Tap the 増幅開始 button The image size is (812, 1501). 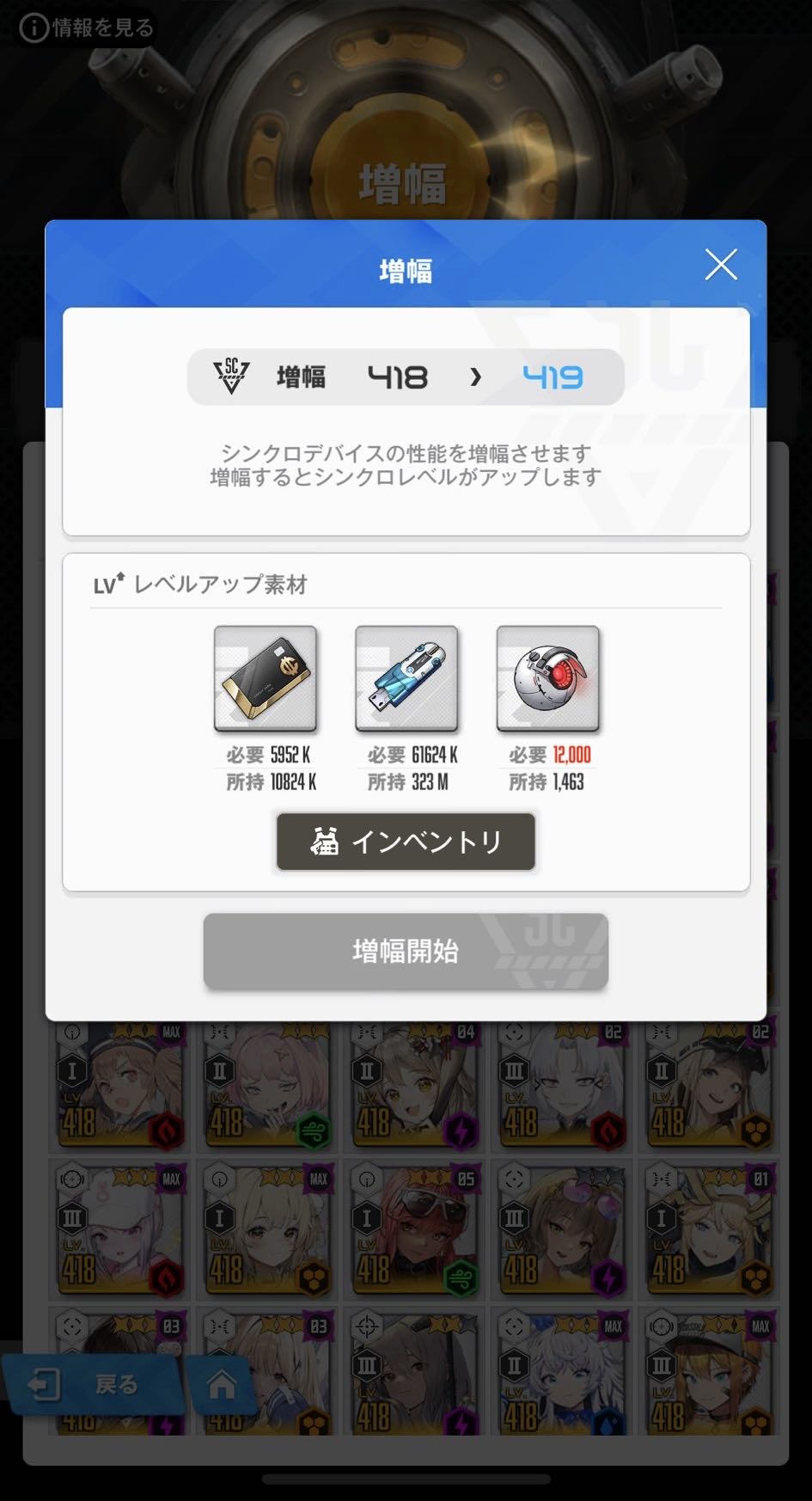406,951
